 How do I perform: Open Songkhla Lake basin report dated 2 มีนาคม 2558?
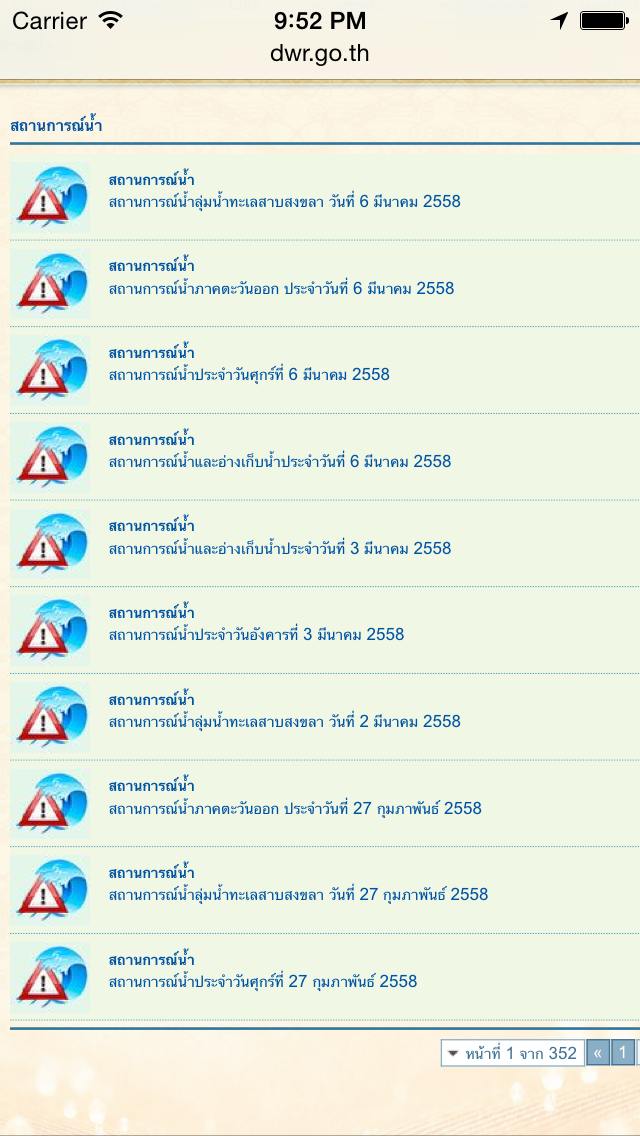pyautogui.click(x=284, y=722)
